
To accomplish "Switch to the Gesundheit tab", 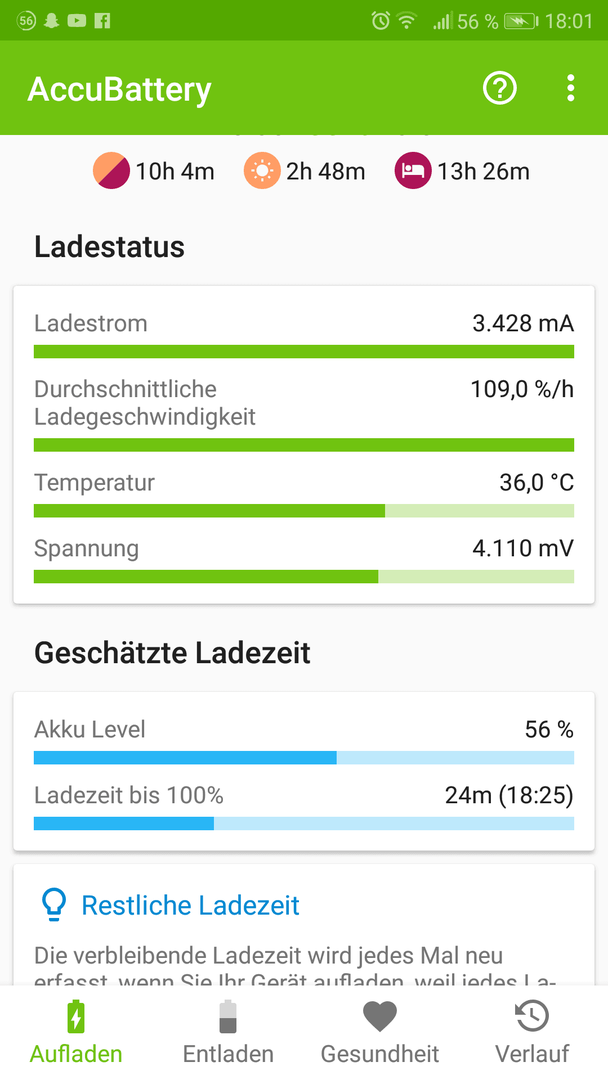I will pyautogui.click(x=380, y=1032).
